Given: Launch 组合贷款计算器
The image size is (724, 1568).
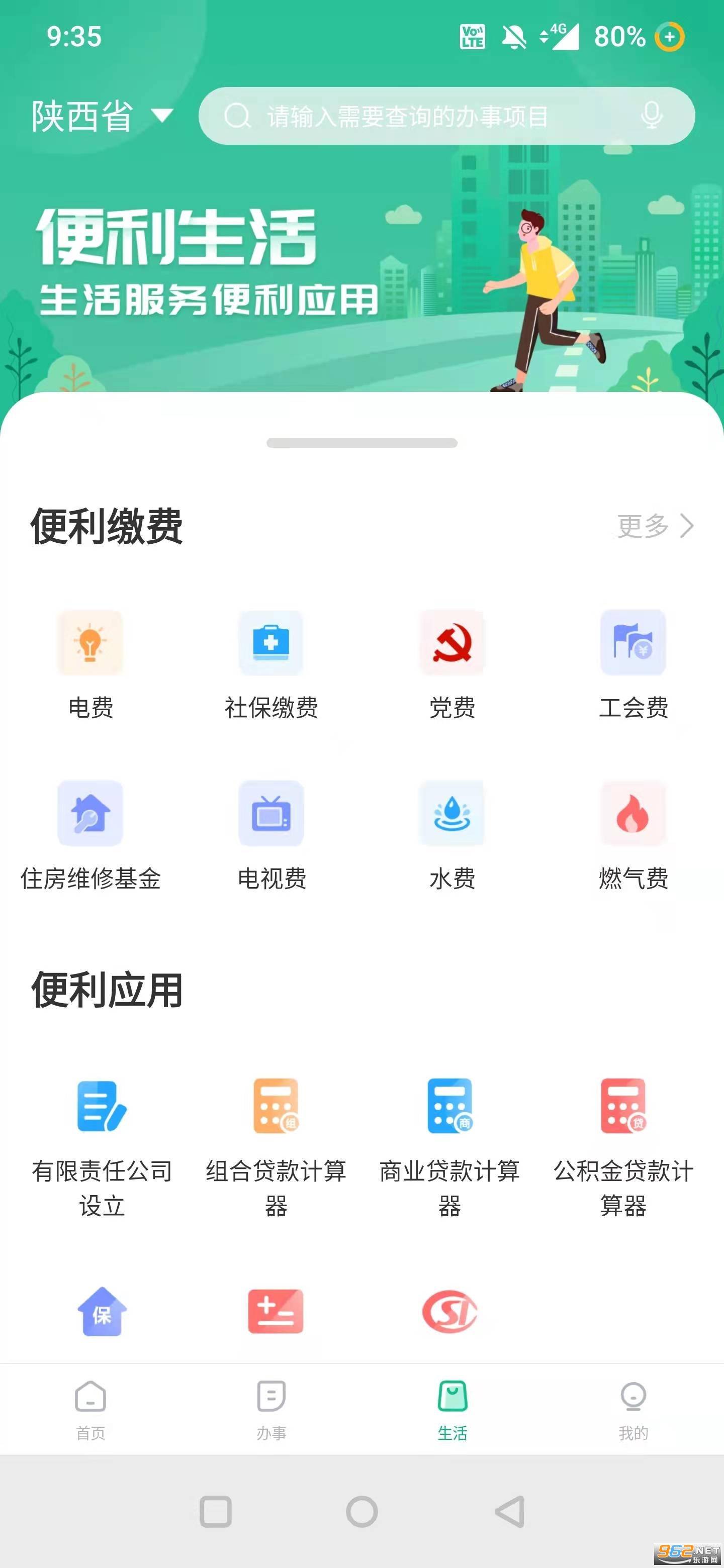Looking at the screenshot, I should tap(276, 1144).
